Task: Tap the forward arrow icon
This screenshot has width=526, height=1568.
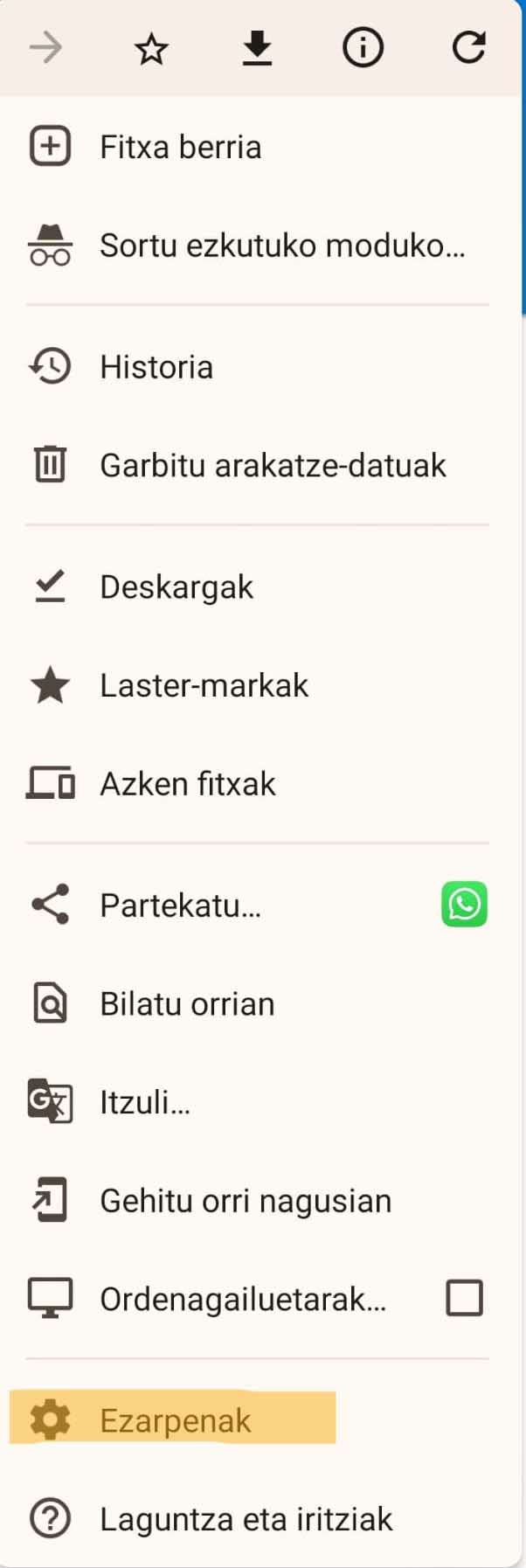Action: coord(45,48)
